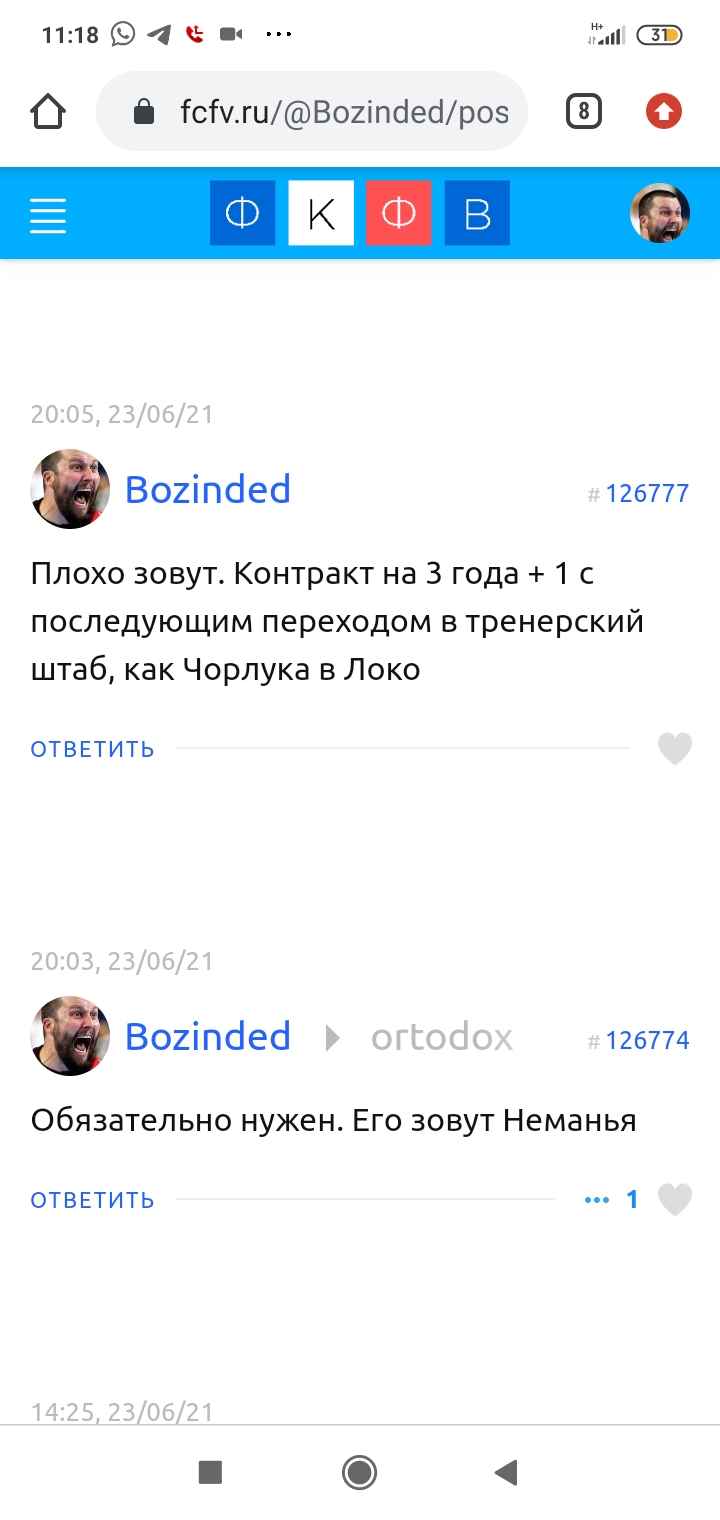Like post 126777

[675, 749]
